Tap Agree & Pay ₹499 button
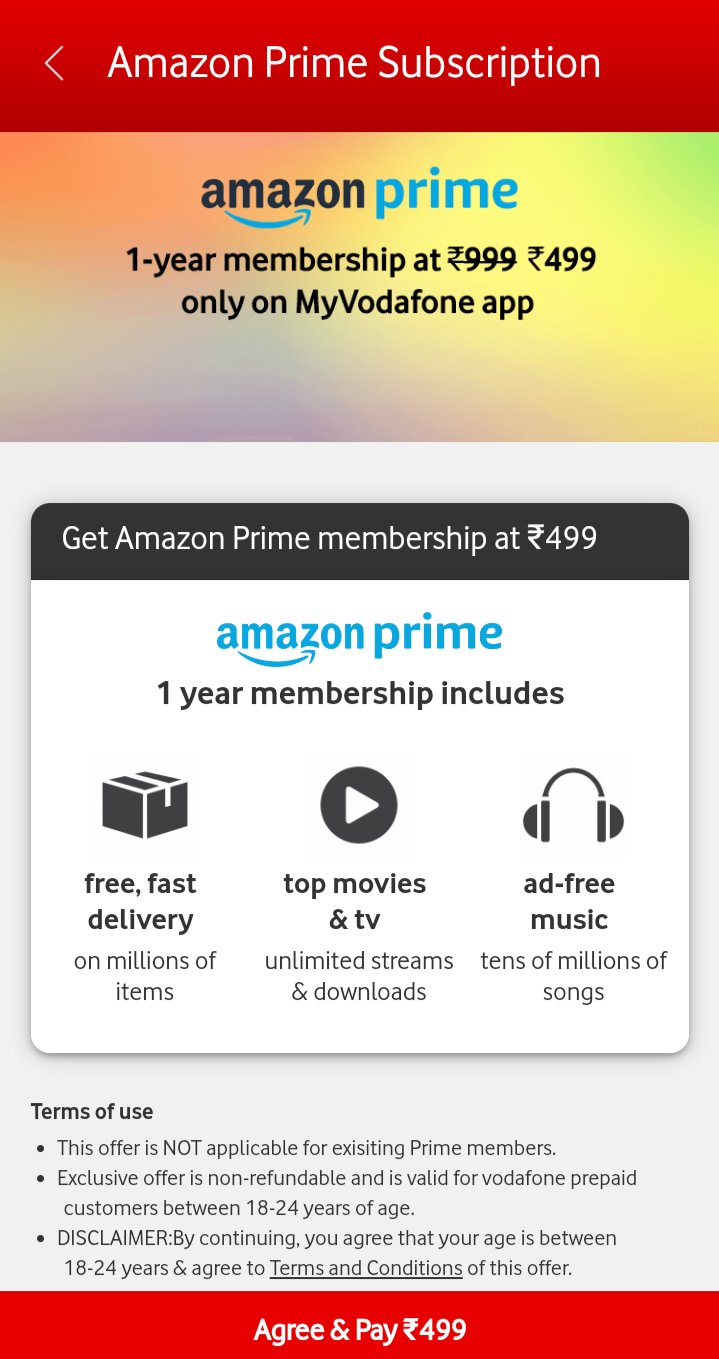This screenshot has height=1359, width=719. pos(360,1329)
